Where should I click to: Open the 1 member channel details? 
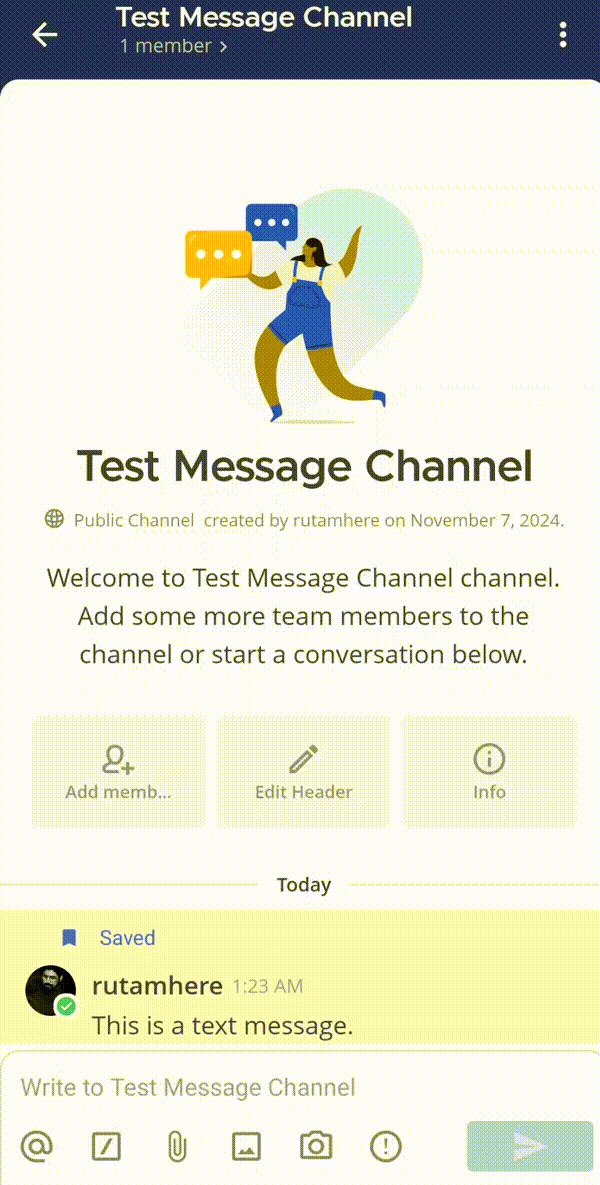click(174, 46)
